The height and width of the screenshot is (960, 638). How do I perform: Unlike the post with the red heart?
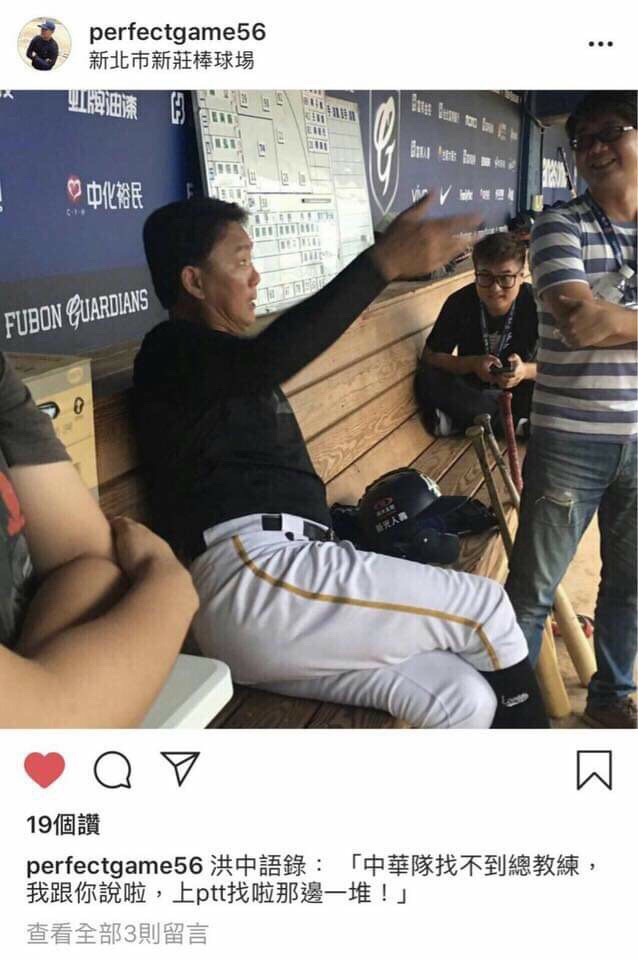44,770
